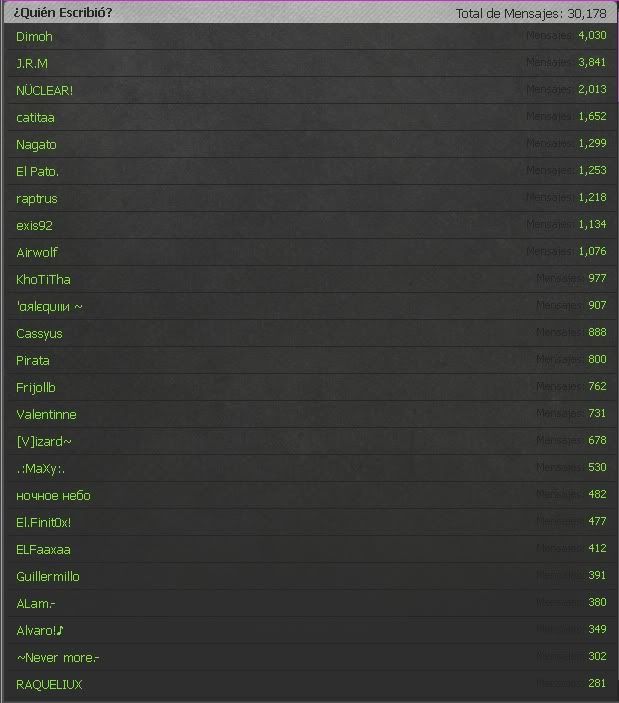
Task: Open Airwolf's profile link
Action: [x=36, y=253]
